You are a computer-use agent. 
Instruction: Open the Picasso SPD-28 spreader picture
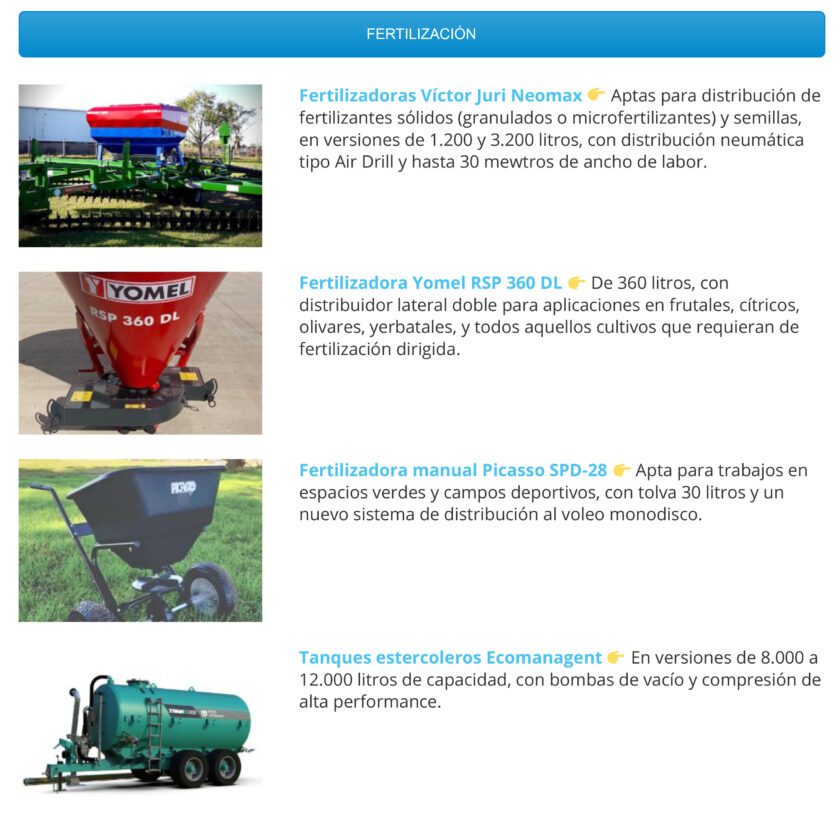(x=140, y=540)
